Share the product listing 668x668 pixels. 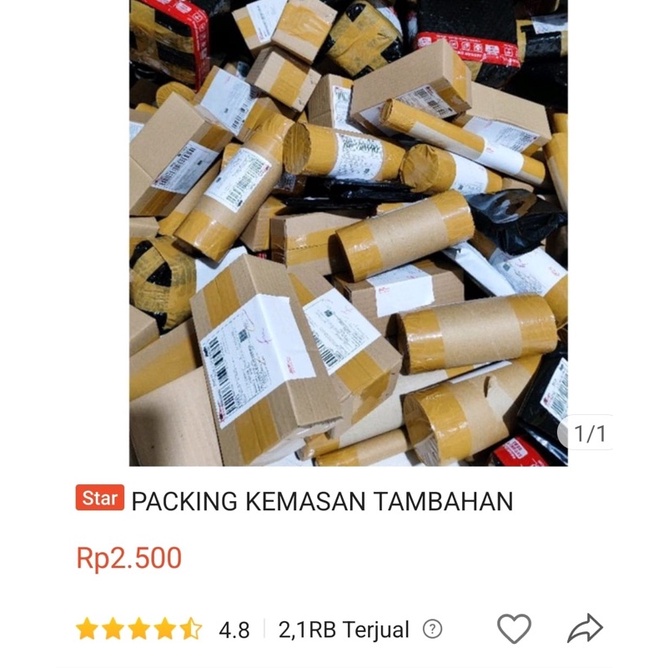tap(585, 629)
